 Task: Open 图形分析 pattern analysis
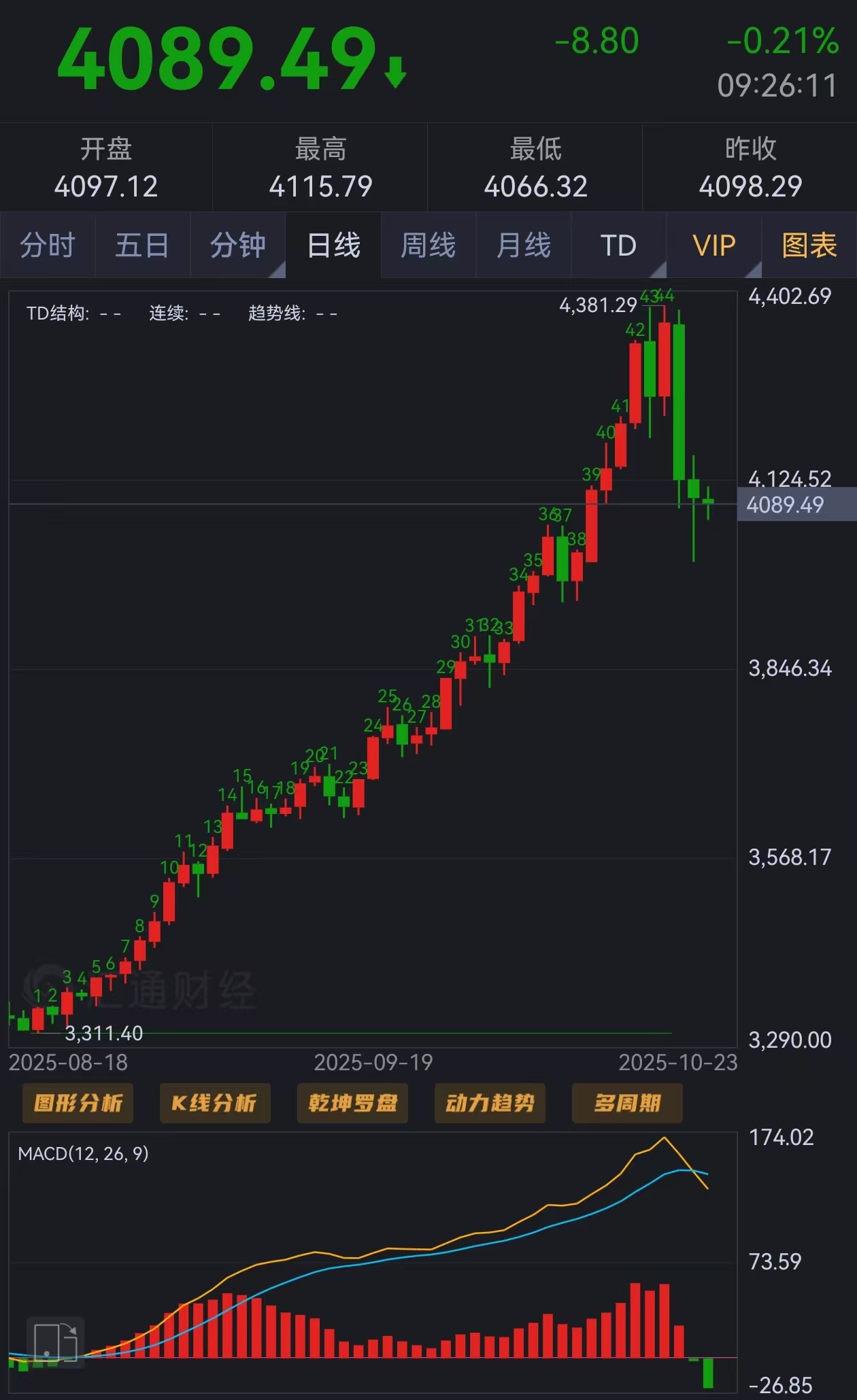78,1103
